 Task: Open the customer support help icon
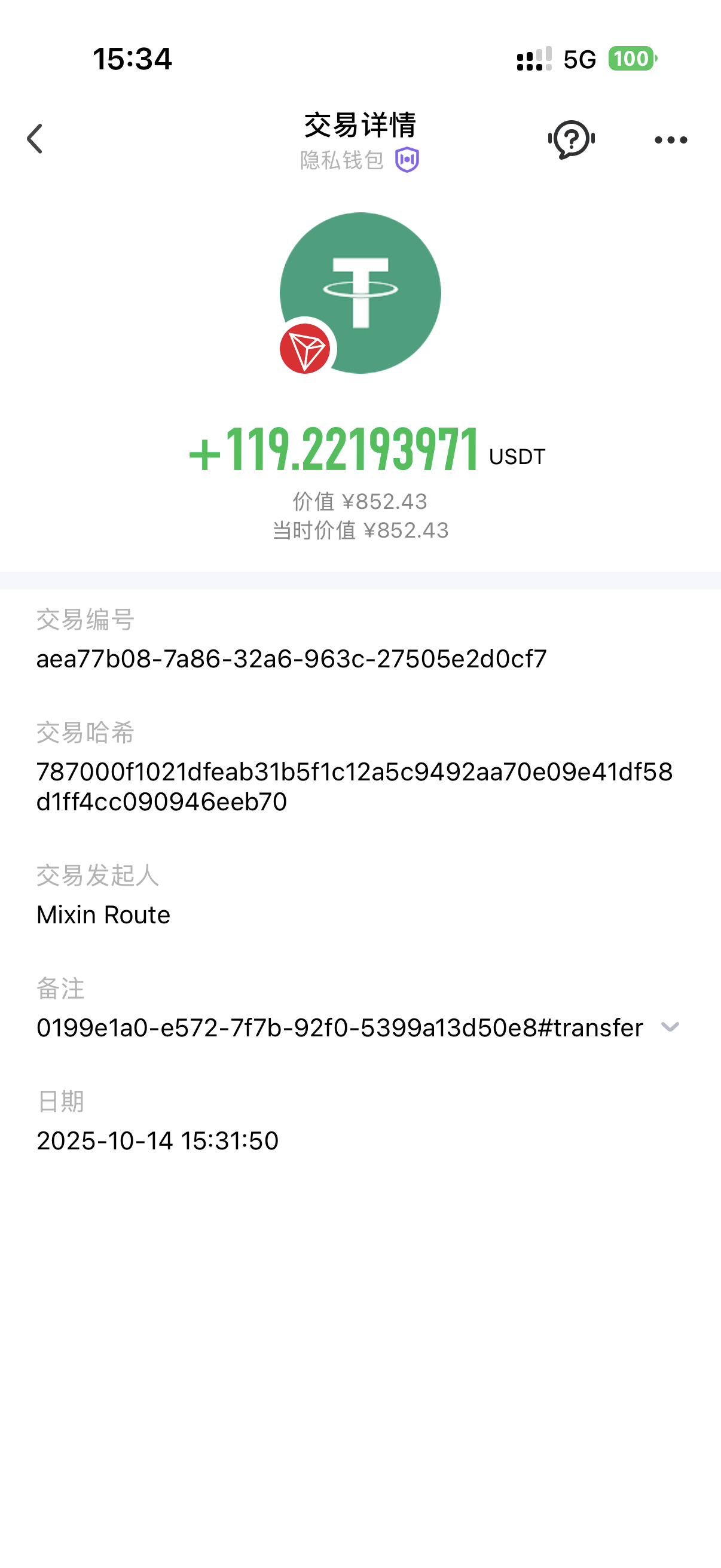pyautogui.click(x=571, y=139)
